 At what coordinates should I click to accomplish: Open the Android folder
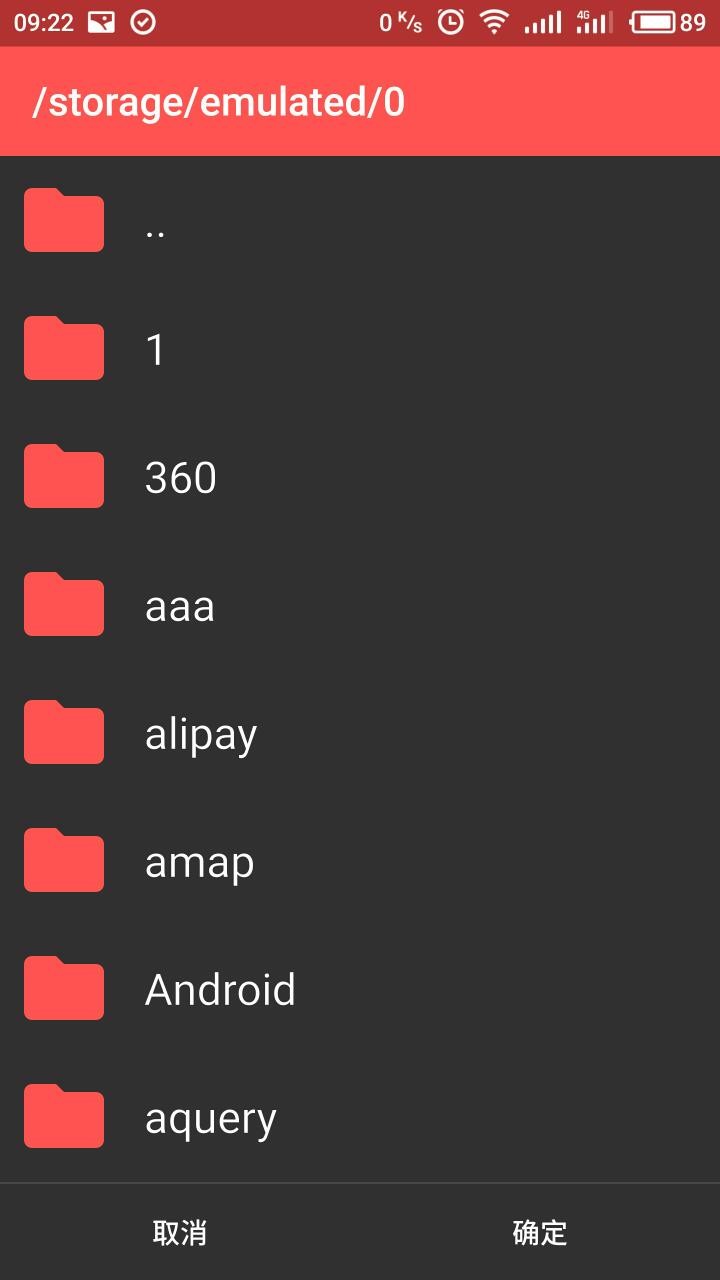360,988
